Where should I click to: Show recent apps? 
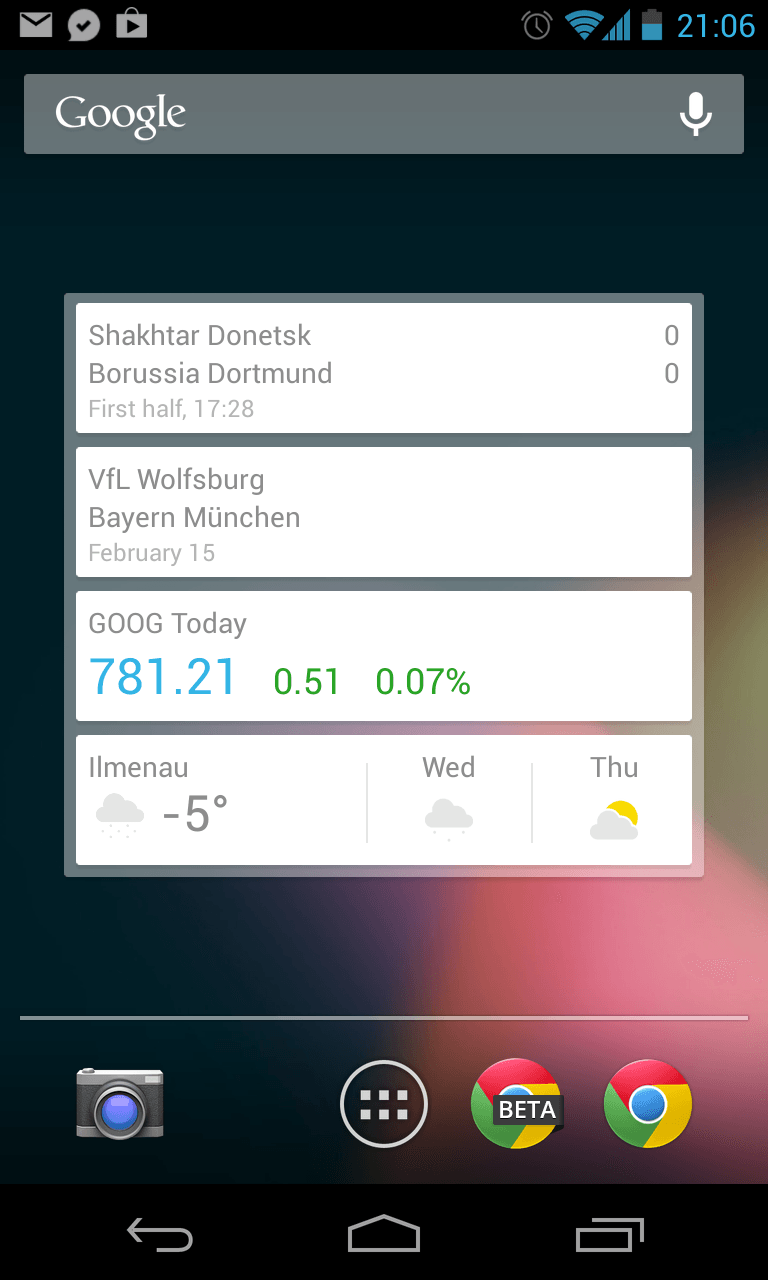click(610, 1236)
